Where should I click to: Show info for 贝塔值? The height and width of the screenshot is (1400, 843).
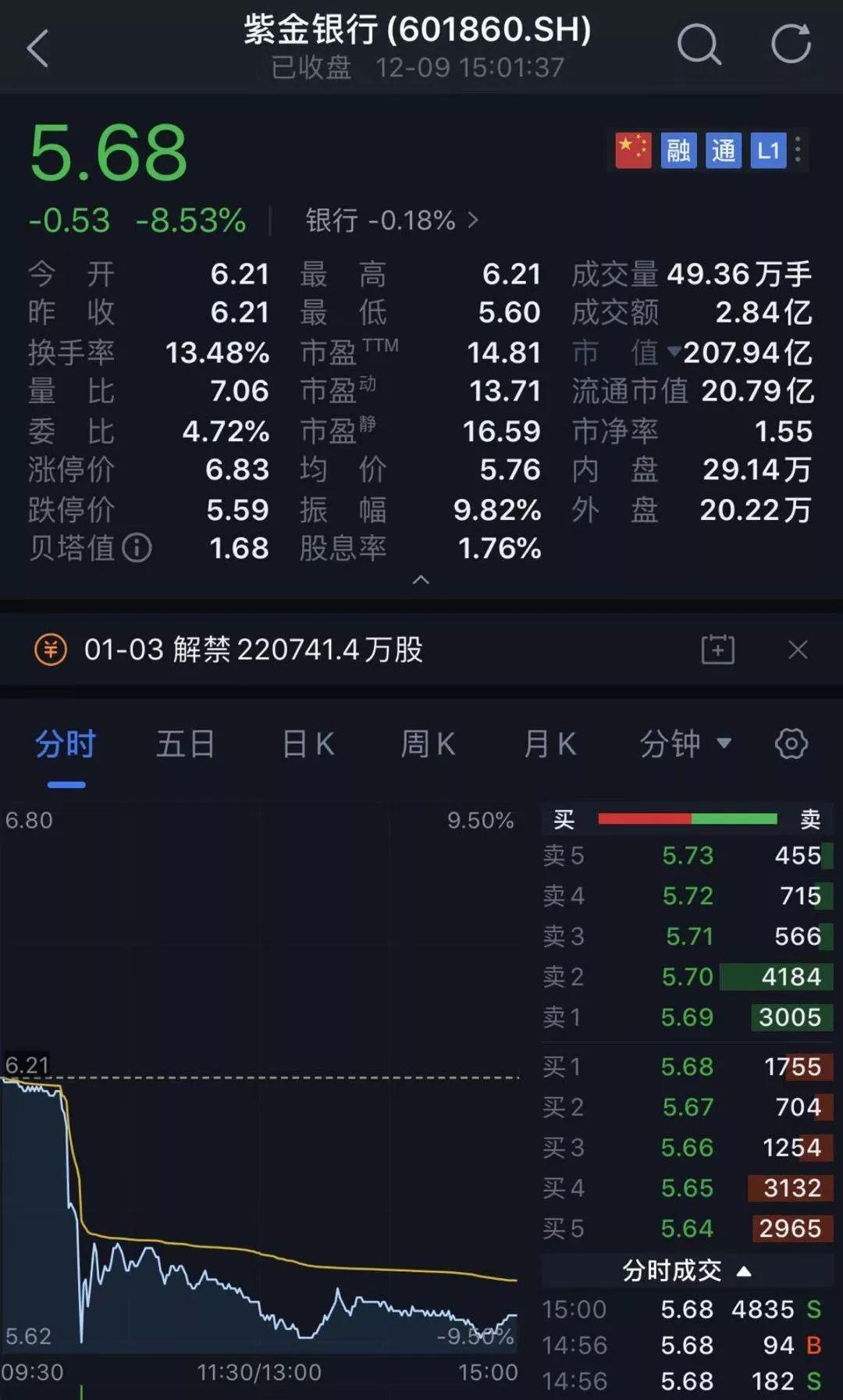(x=137, y=548)
